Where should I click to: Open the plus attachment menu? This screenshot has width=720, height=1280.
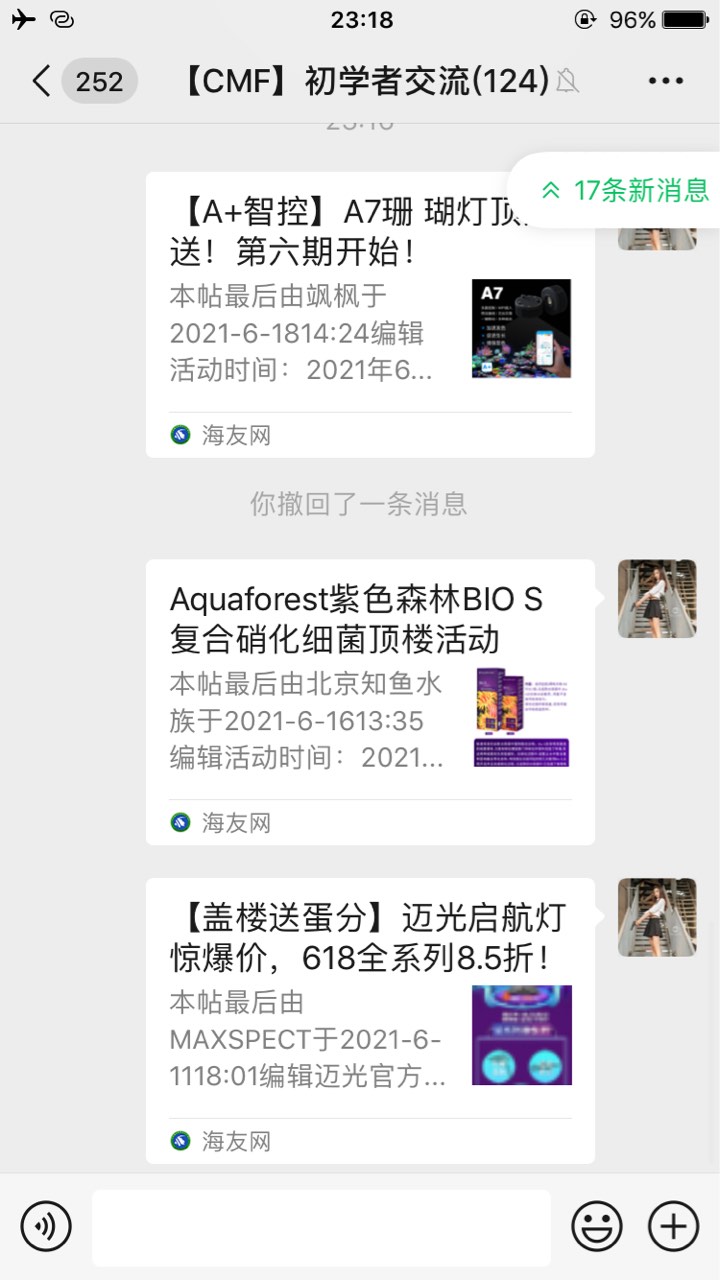[673, 1226]
